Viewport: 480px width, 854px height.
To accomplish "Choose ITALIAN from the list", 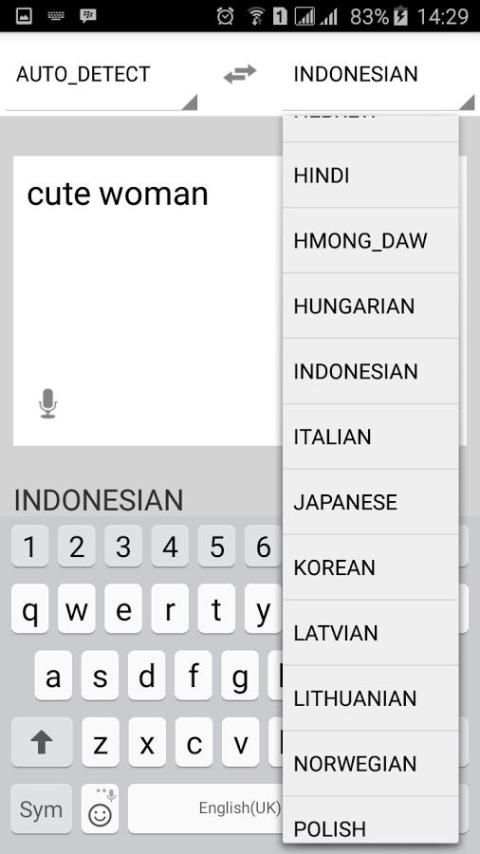I will [x=370, y=437].
